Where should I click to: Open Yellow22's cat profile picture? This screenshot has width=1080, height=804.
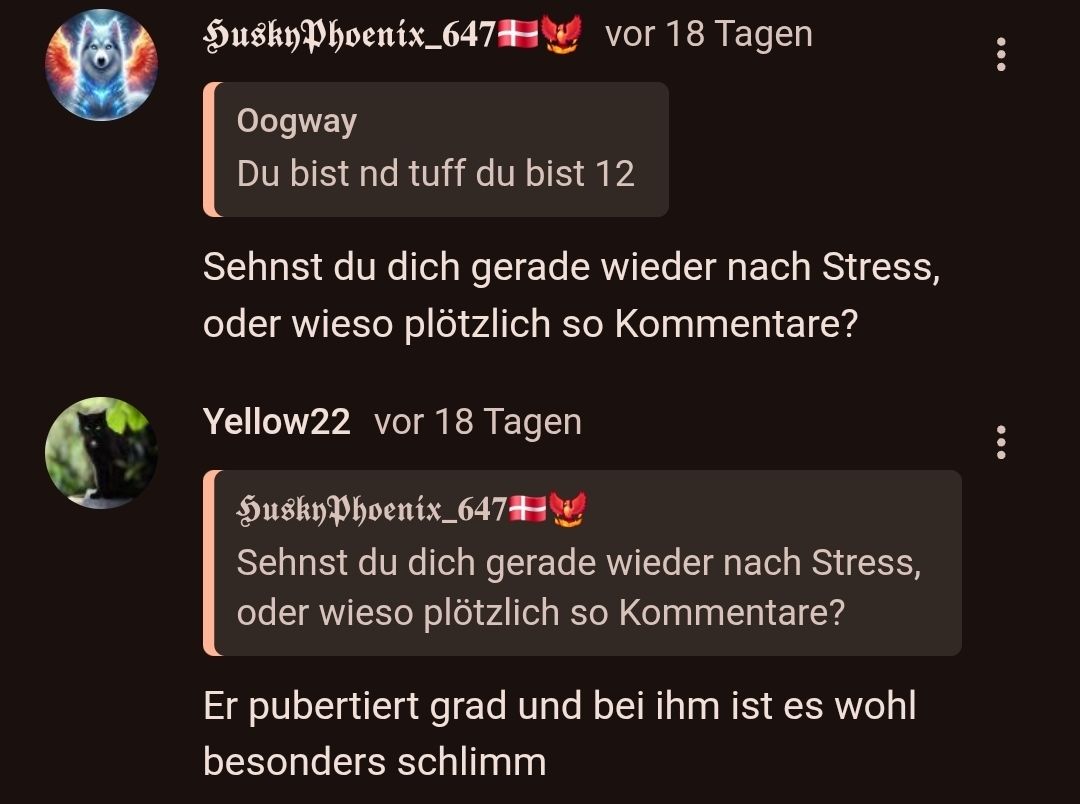coord(101,453)
